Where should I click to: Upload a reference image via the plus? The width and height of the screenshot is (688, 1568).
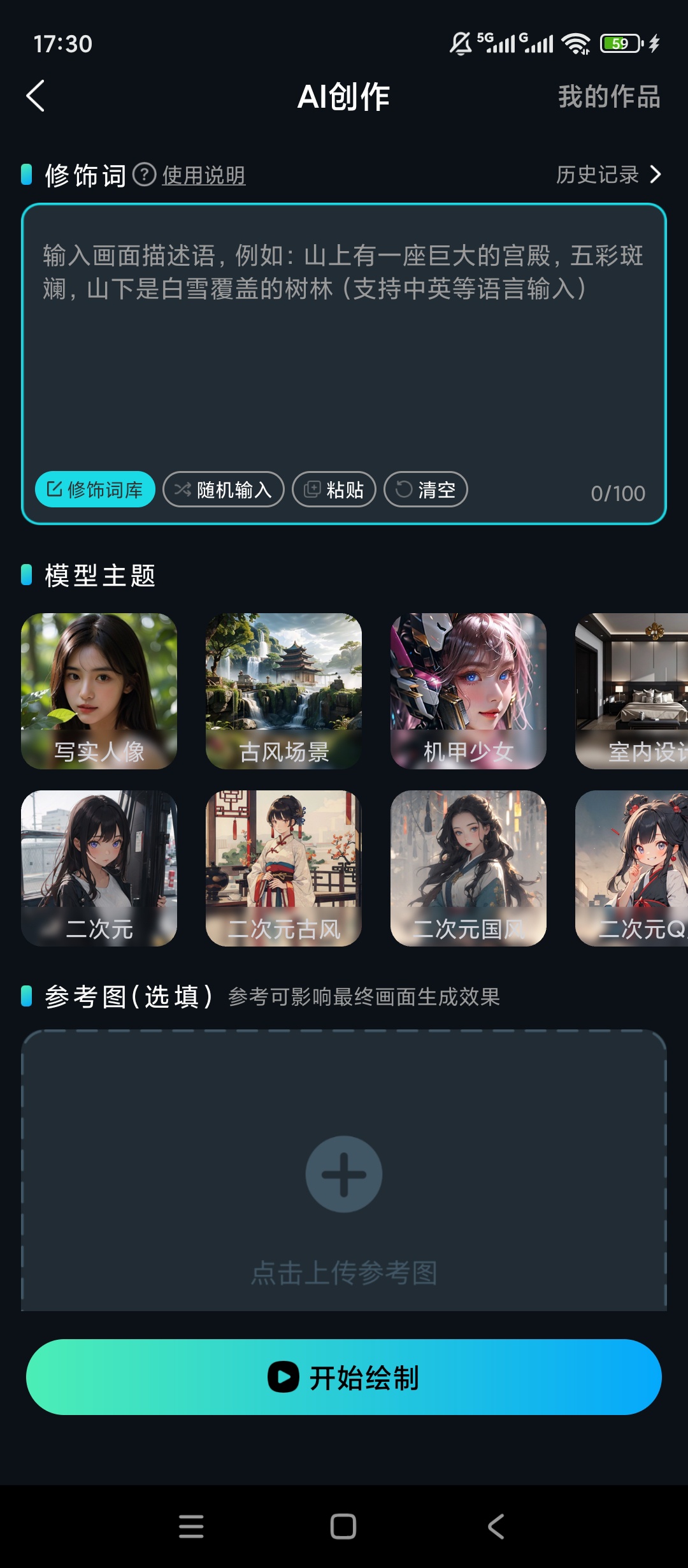344,1174
